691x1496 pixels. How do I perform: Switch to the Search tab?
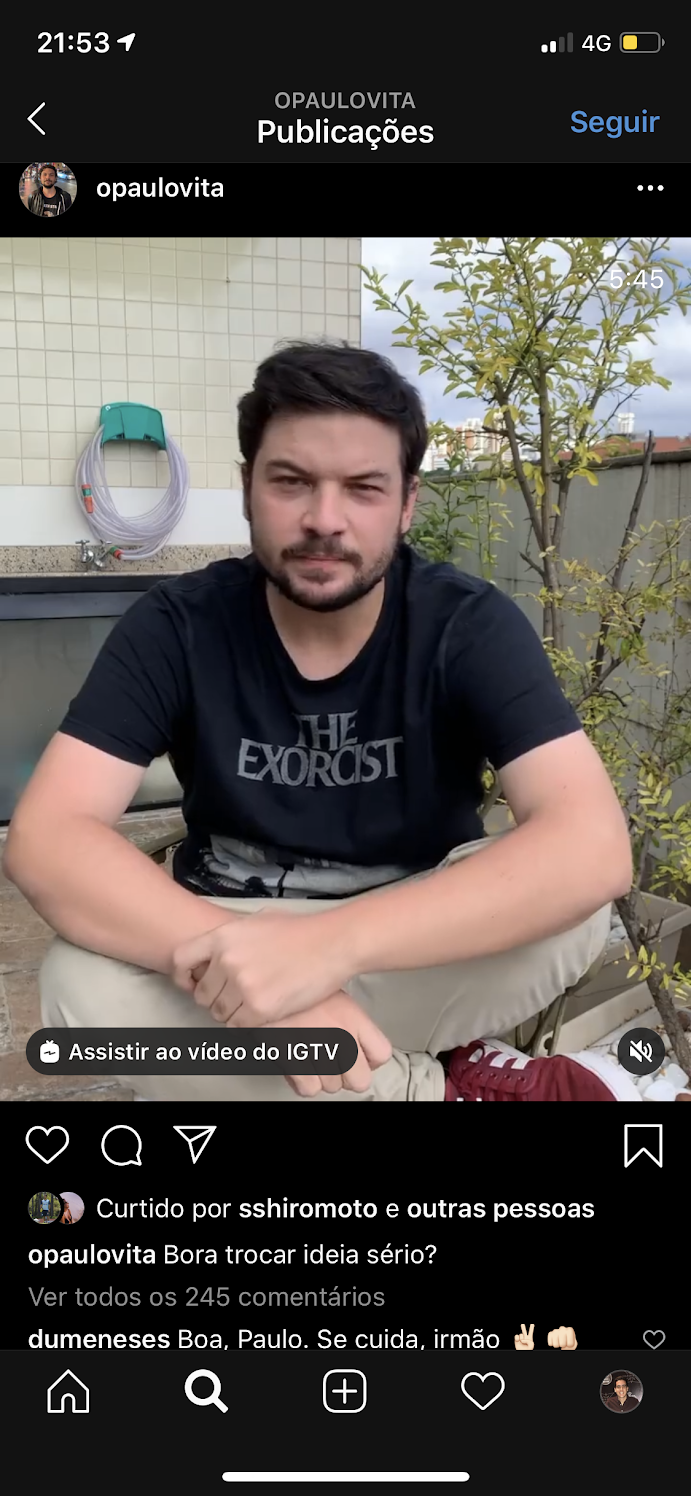click(x=206, y=1391)
